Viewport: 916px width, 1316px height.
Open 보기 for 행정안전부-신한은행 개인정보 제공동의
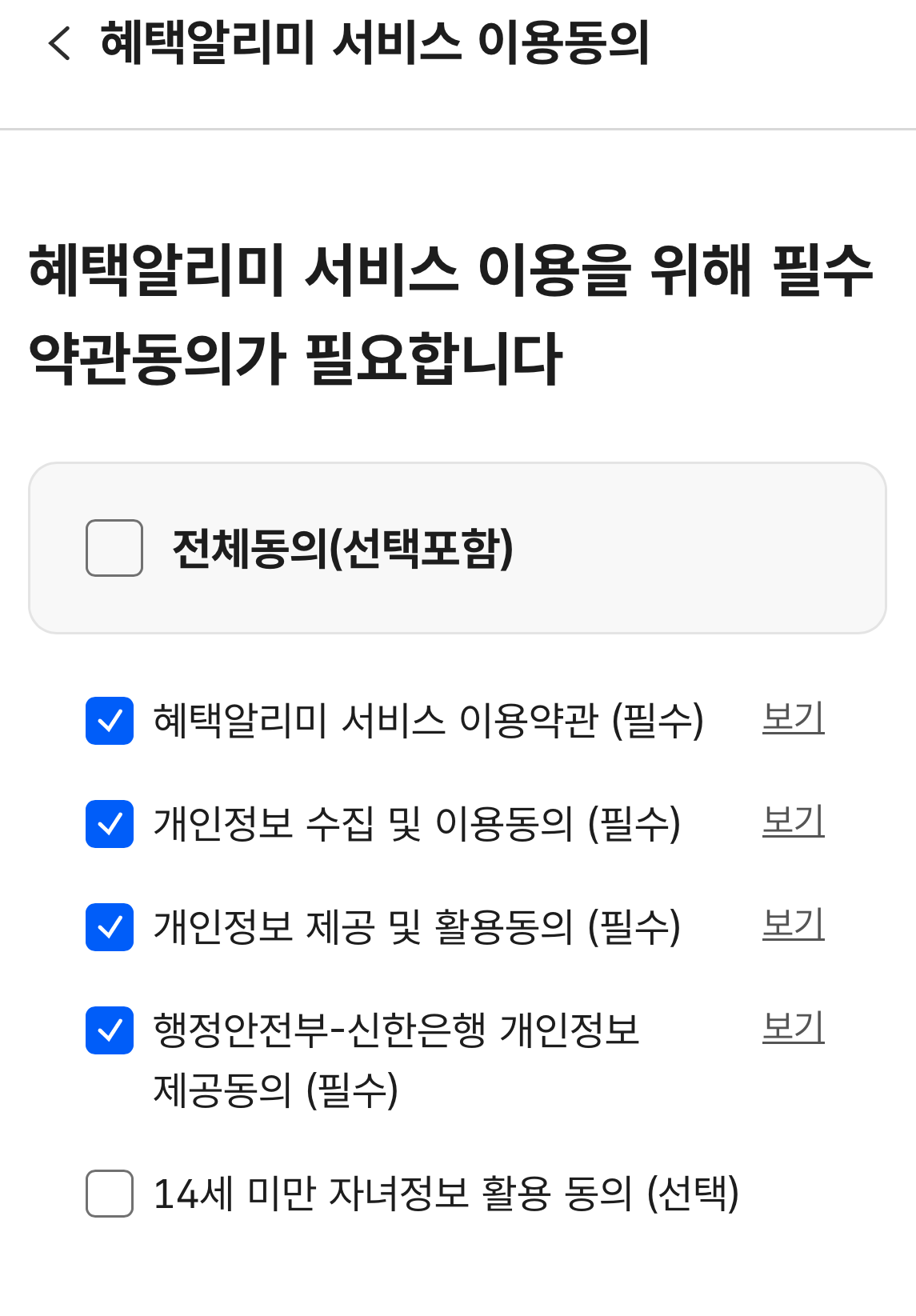click(x=793, y=1028)
